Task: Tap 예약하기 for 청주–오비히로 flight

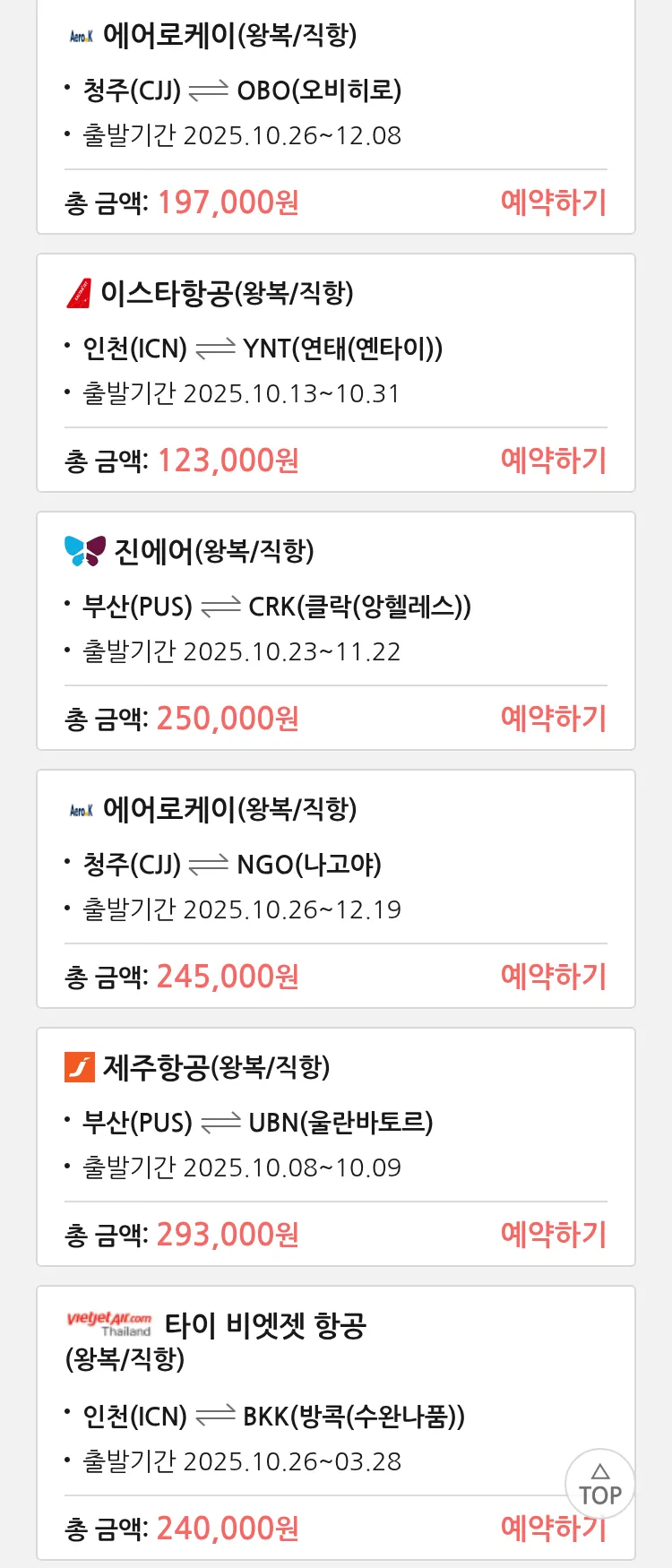Action: click(553, 202)
